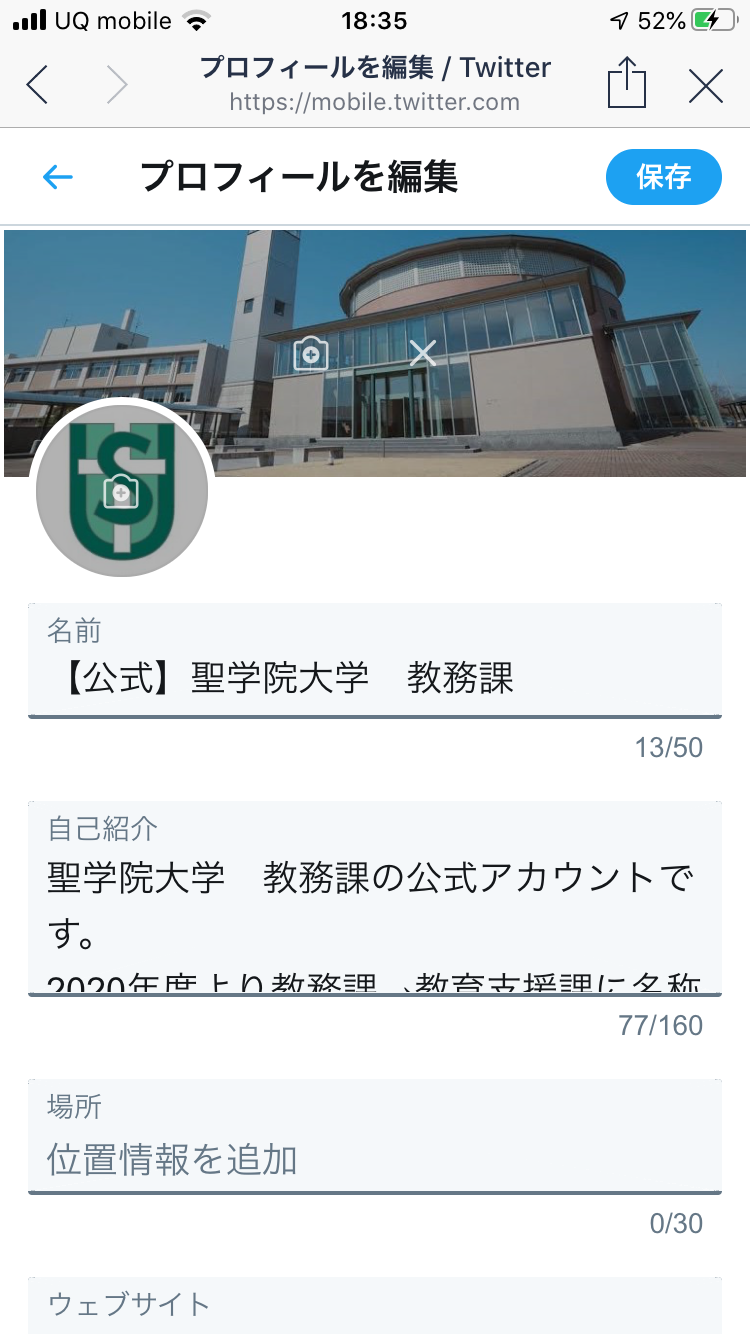
Task: Open the browser share menu
Action: coord(627,84)
